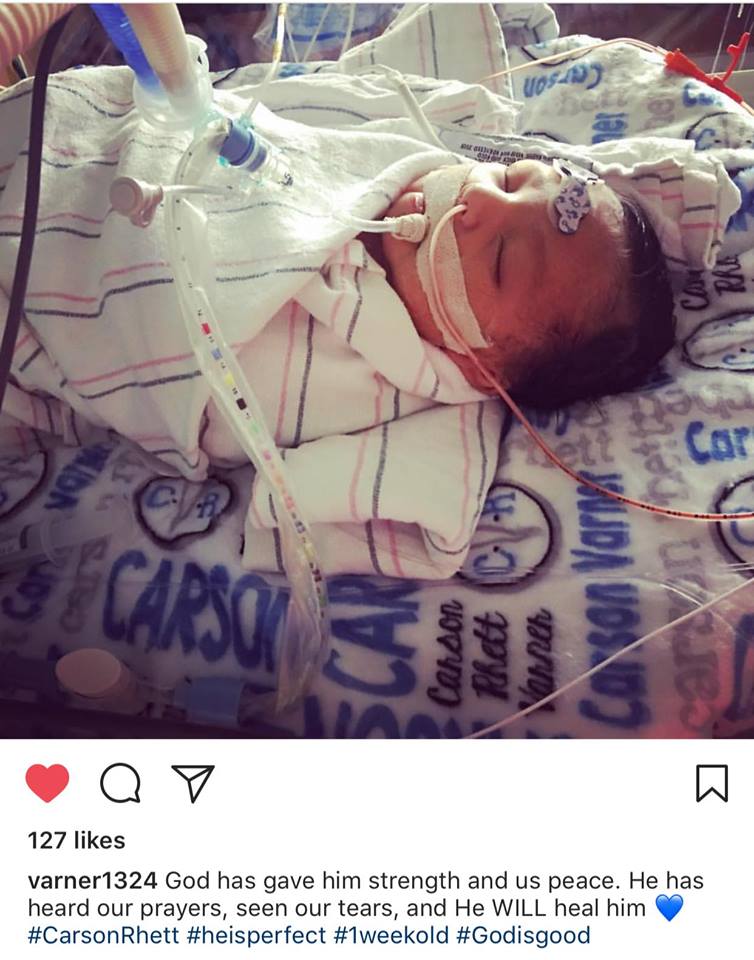Share the post via paper plane icon
This screenshot has height=960, width=754.
(x=193, y=783)
